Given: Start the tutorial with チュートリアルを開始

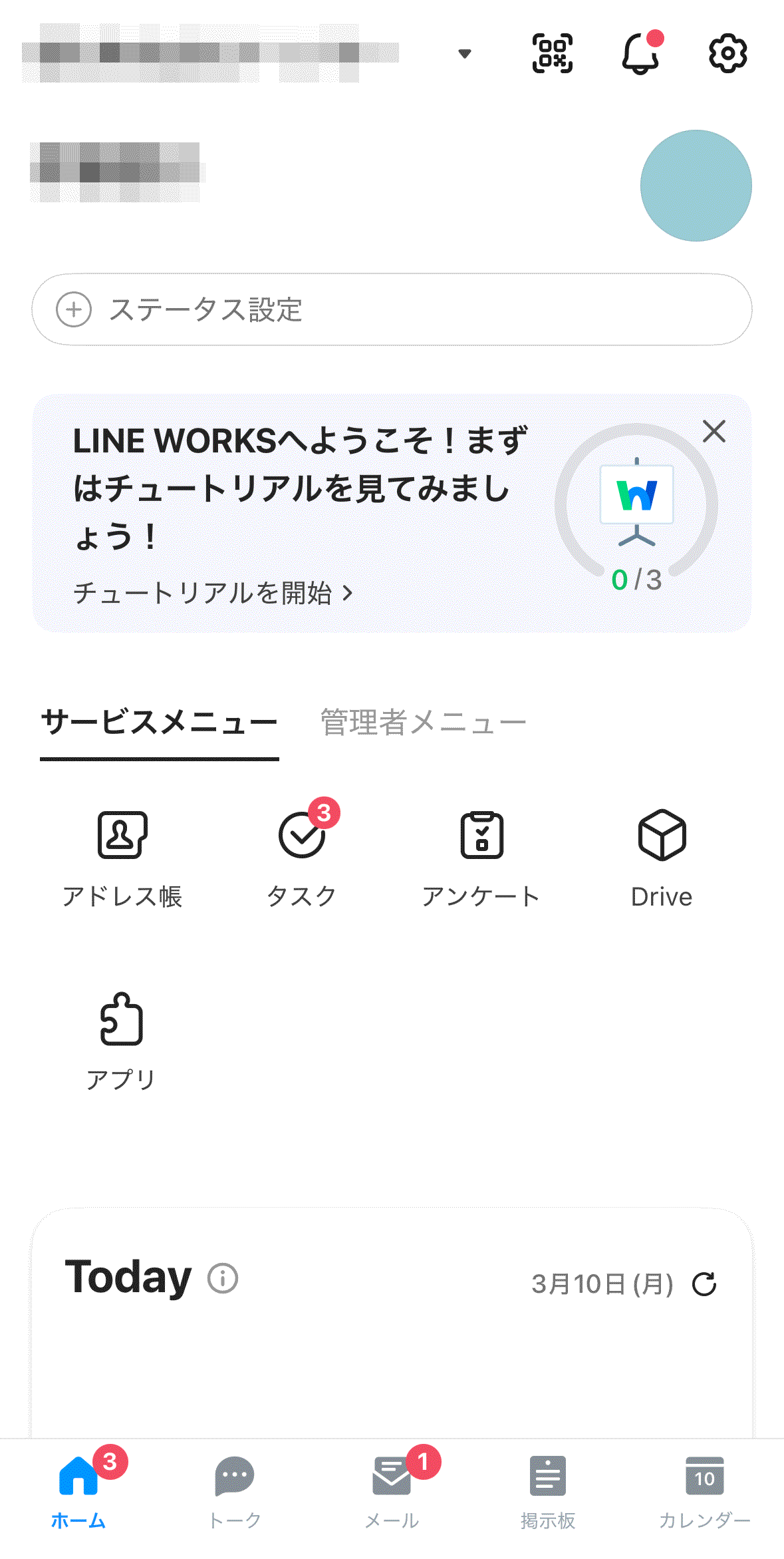Looking at the screenshot, I should pos(213,592).
